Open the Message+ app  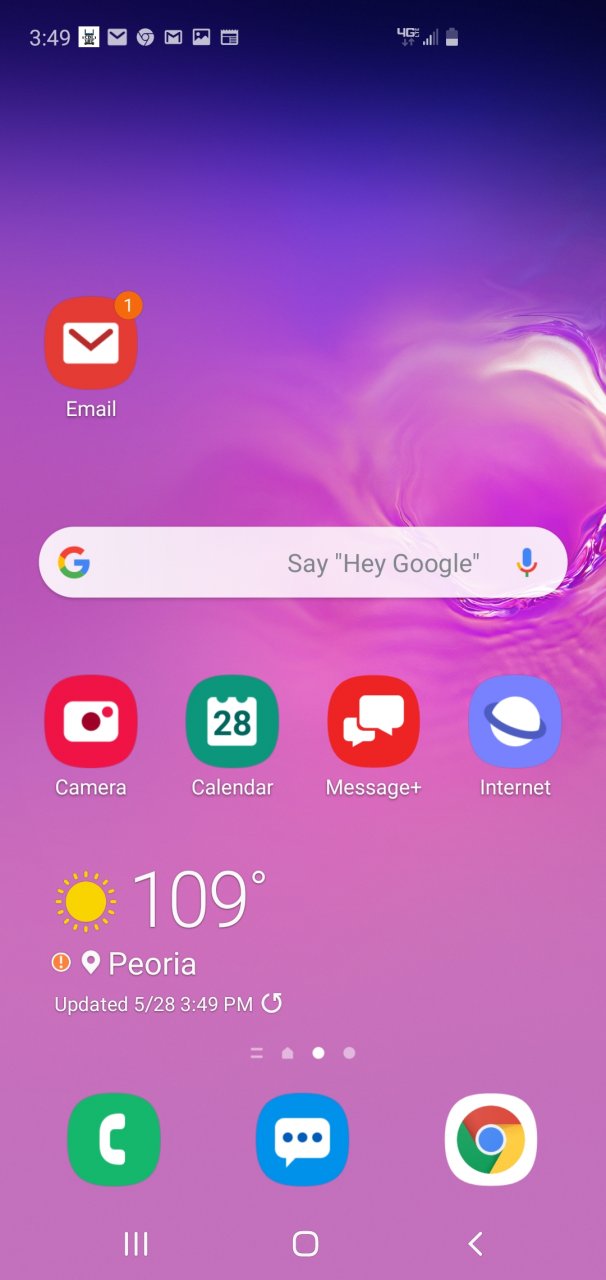[x=373, y=722]
